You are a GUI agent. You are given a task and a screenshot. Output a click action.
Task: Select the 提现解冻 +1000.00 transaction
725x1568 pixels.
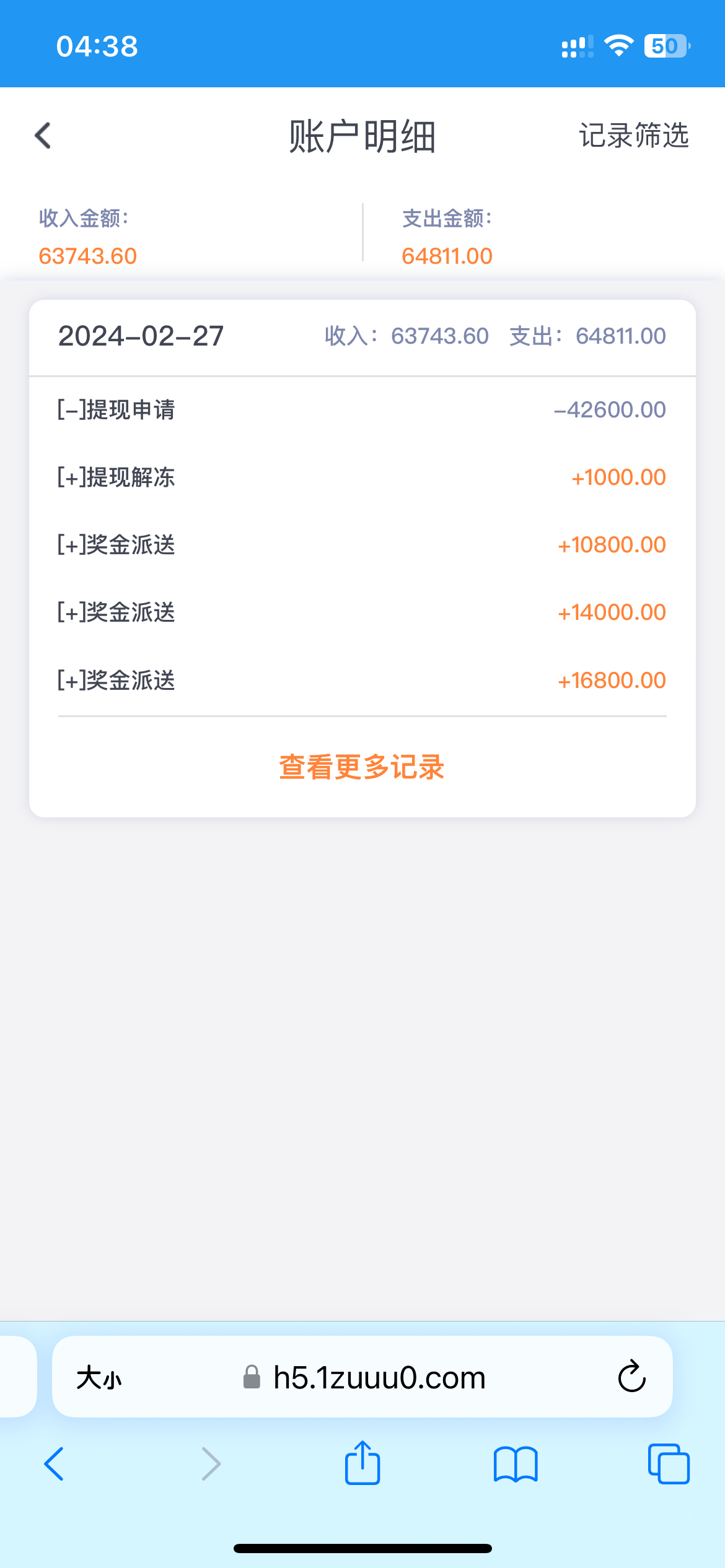pos(361,477)
